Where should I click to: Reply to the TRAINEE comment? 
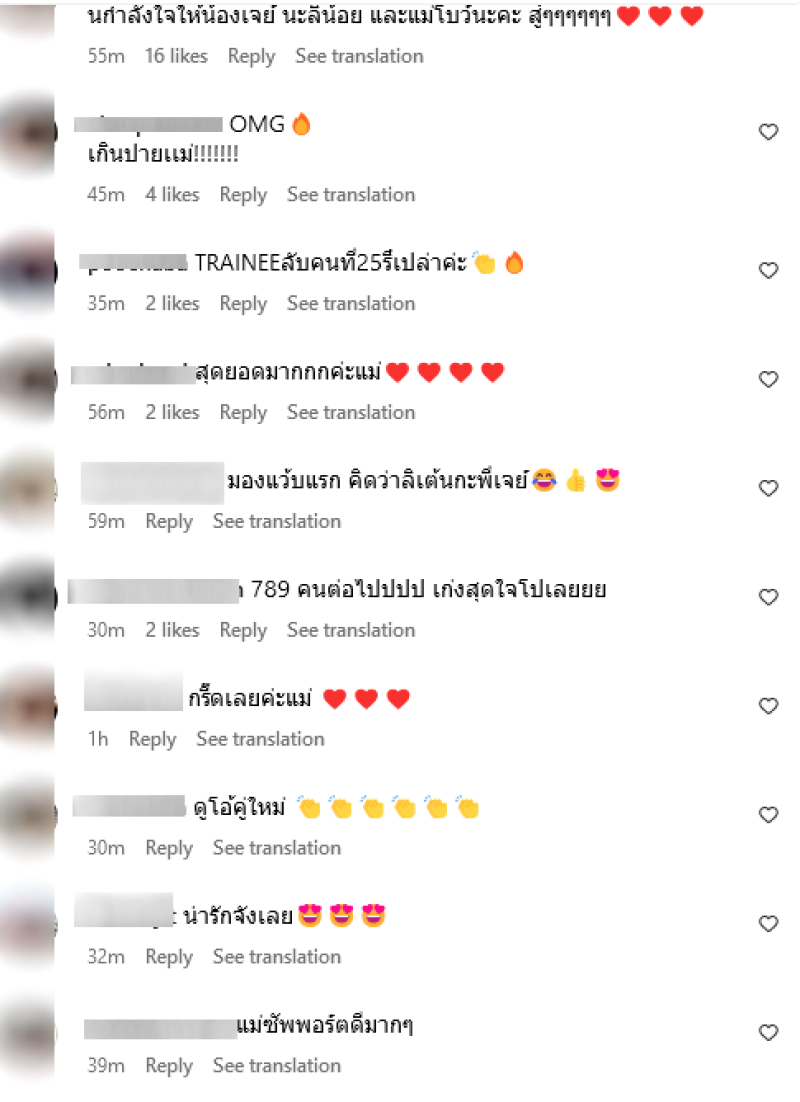(x=243, y=303)
